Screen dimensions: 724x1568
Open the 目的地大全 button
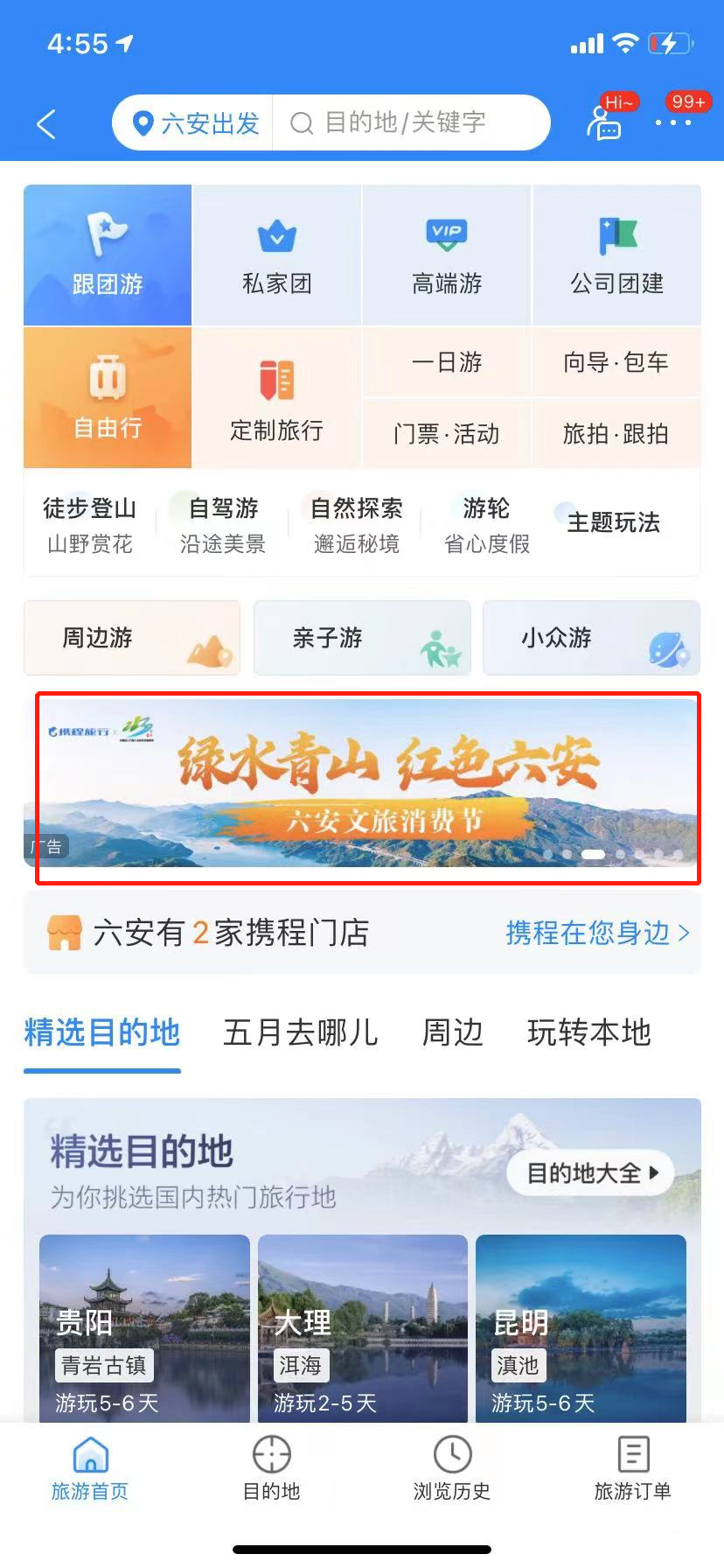tap(590, 1173)
